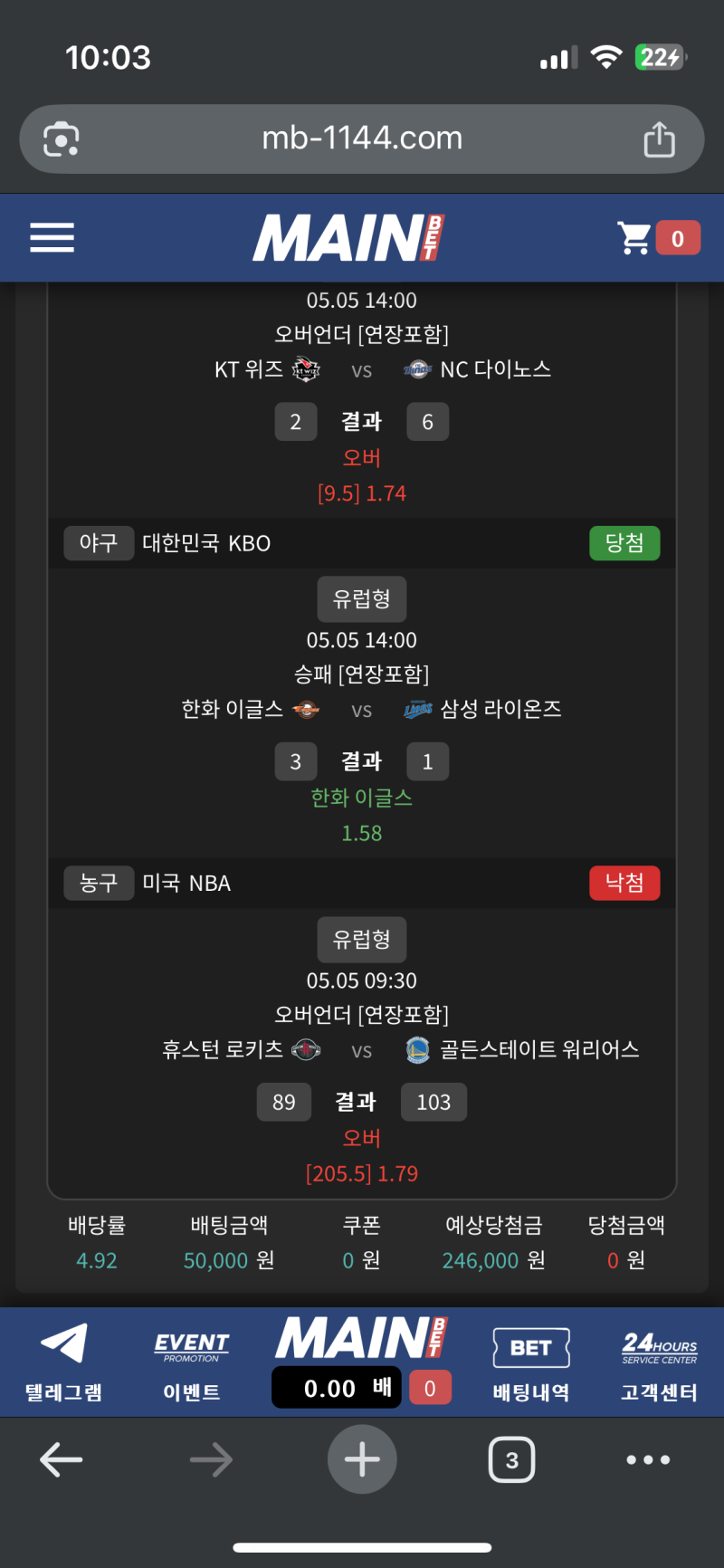Open the betting cart
This screenshot has width=724, height=1568.
pos(658,238)
